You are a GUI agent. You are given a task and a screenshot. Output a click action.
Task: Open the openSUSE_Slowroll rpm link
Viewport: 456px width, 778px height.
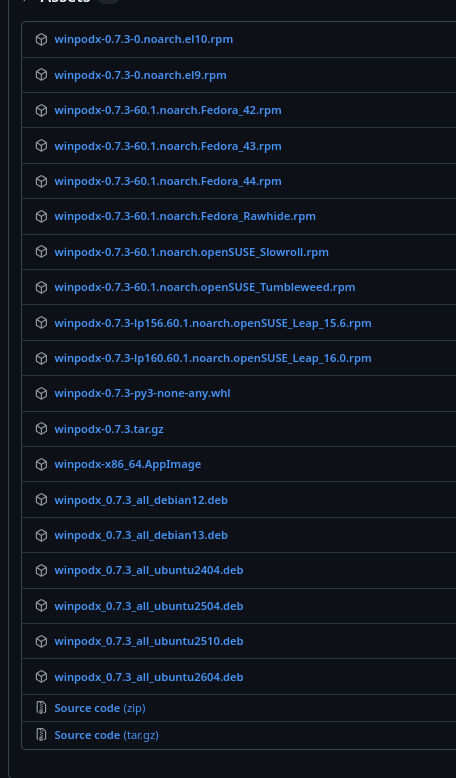point(192,252)
